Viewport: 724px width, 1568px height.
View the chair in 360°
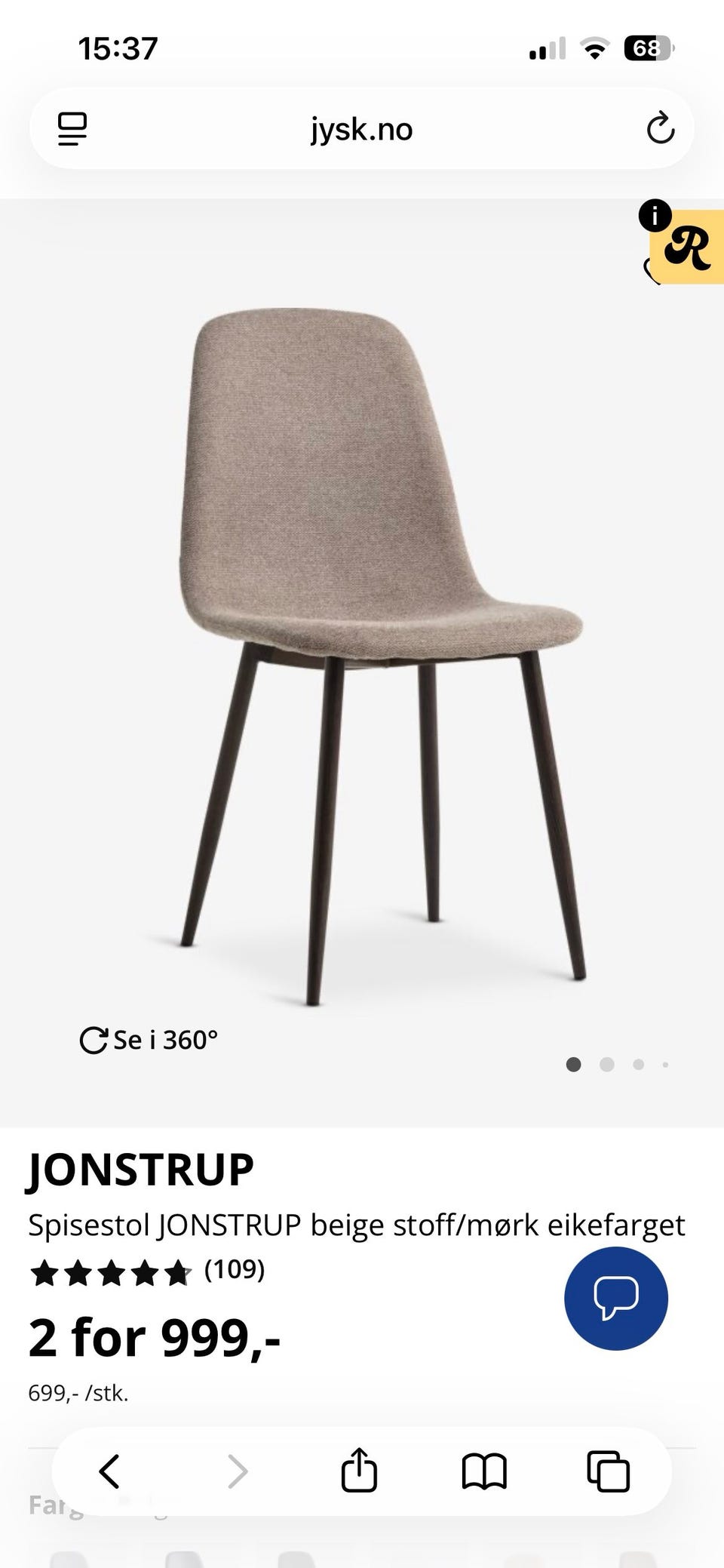(149, 1040)
